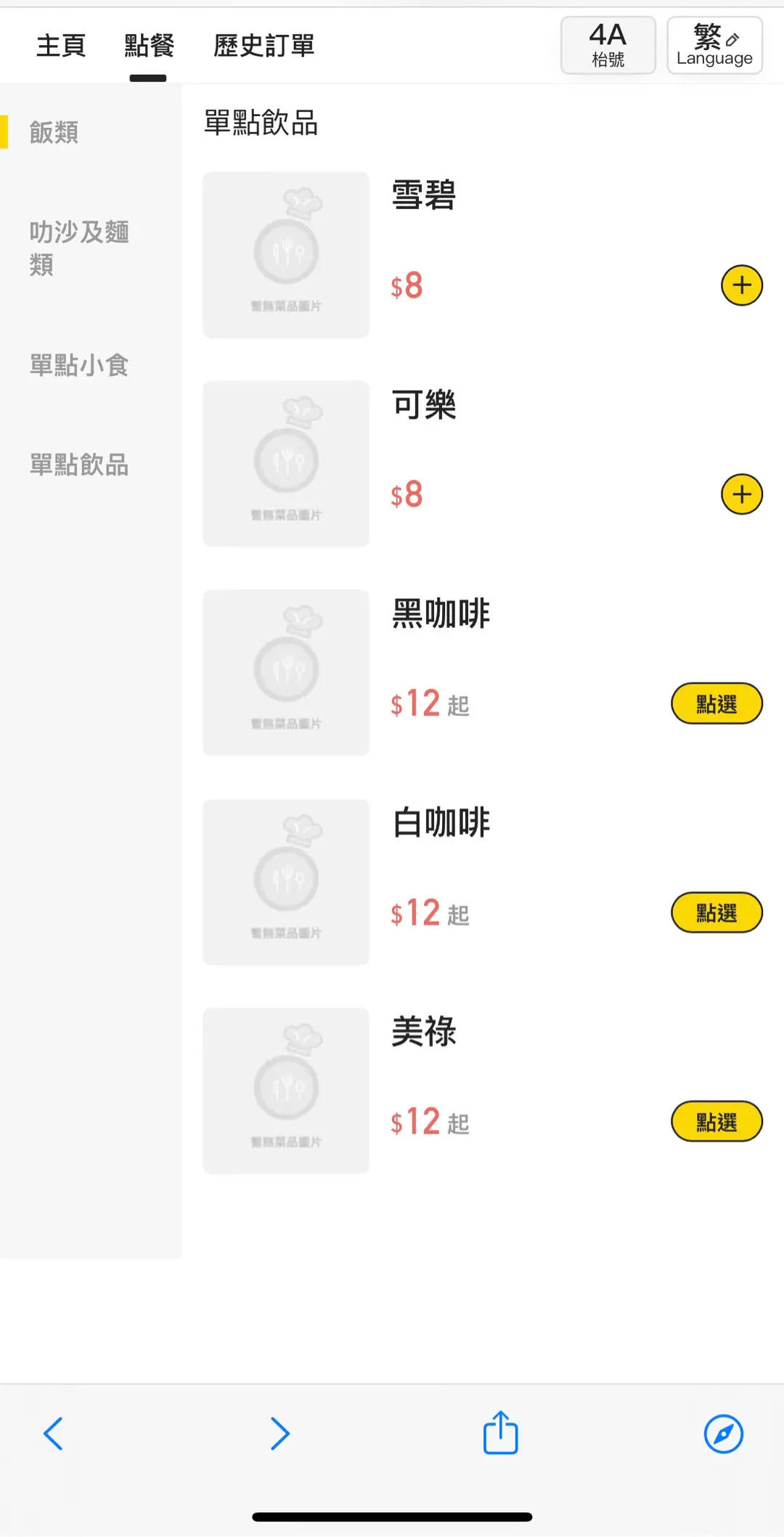Change the language with the 繁 Language button
Viewport: 784px width, 1537px height.
pos(715,45)
